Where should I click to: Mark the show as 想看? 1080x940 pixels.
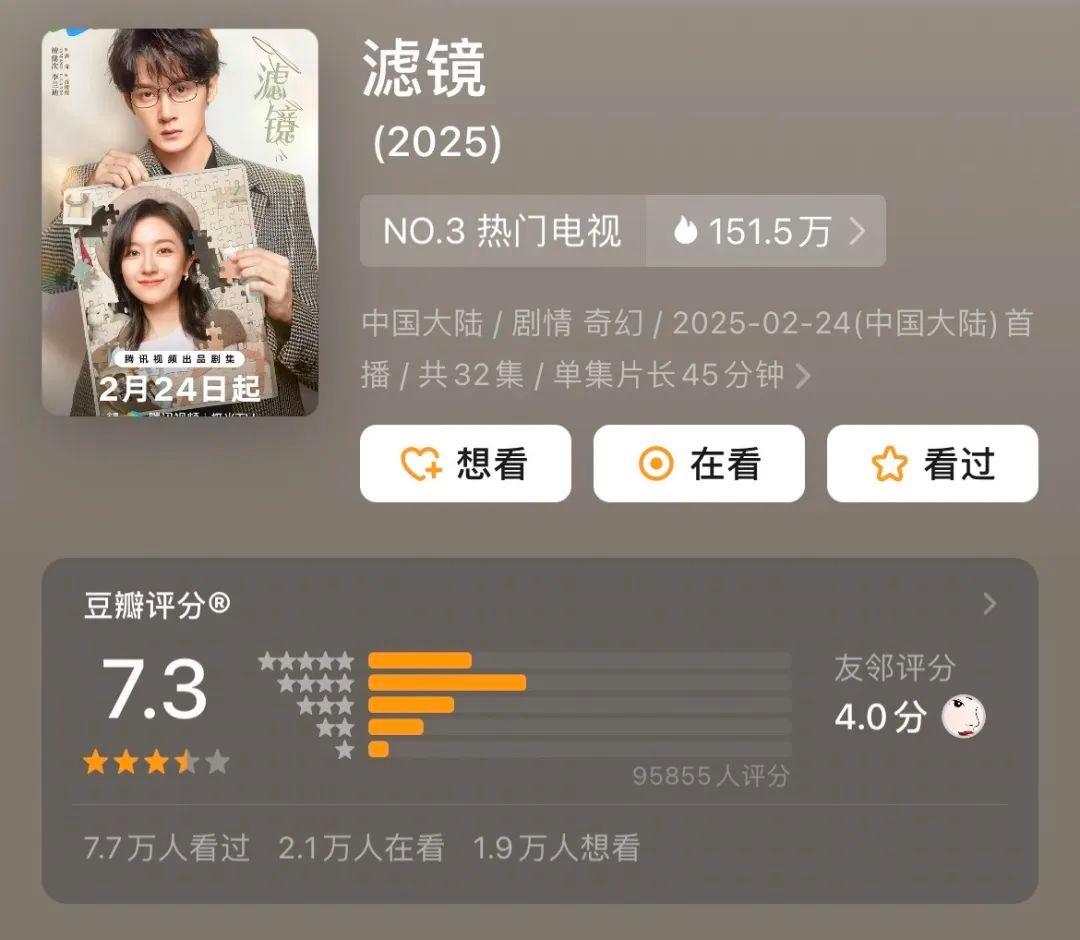[x=465, y=464]
